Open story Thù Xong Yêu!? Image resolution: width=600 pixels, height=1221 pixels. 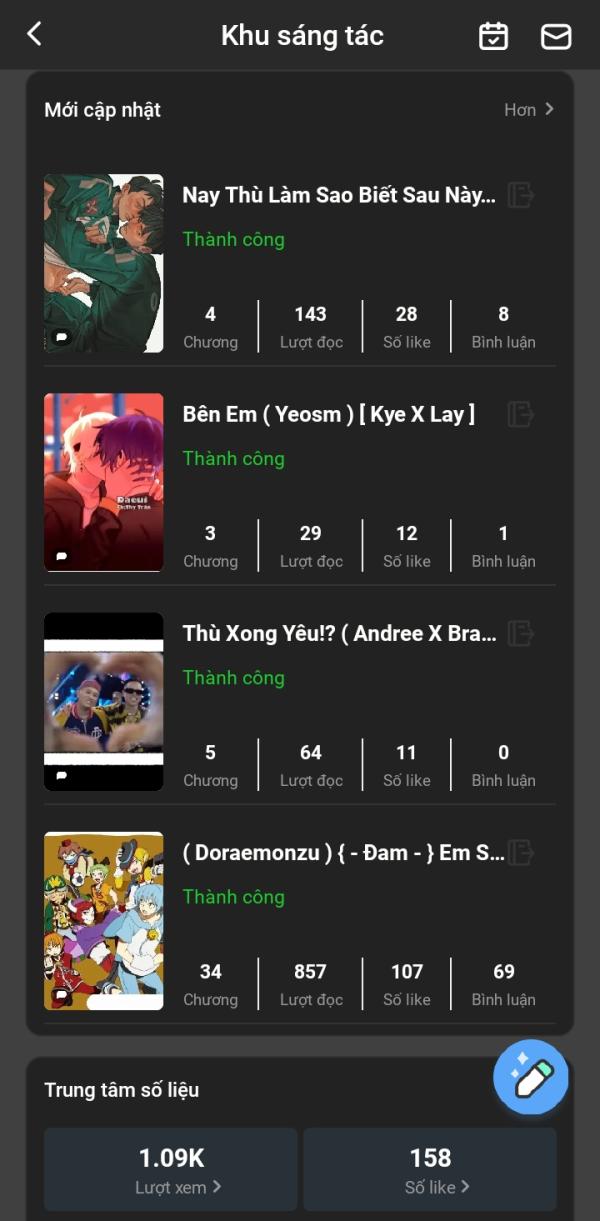coord(338,633)
